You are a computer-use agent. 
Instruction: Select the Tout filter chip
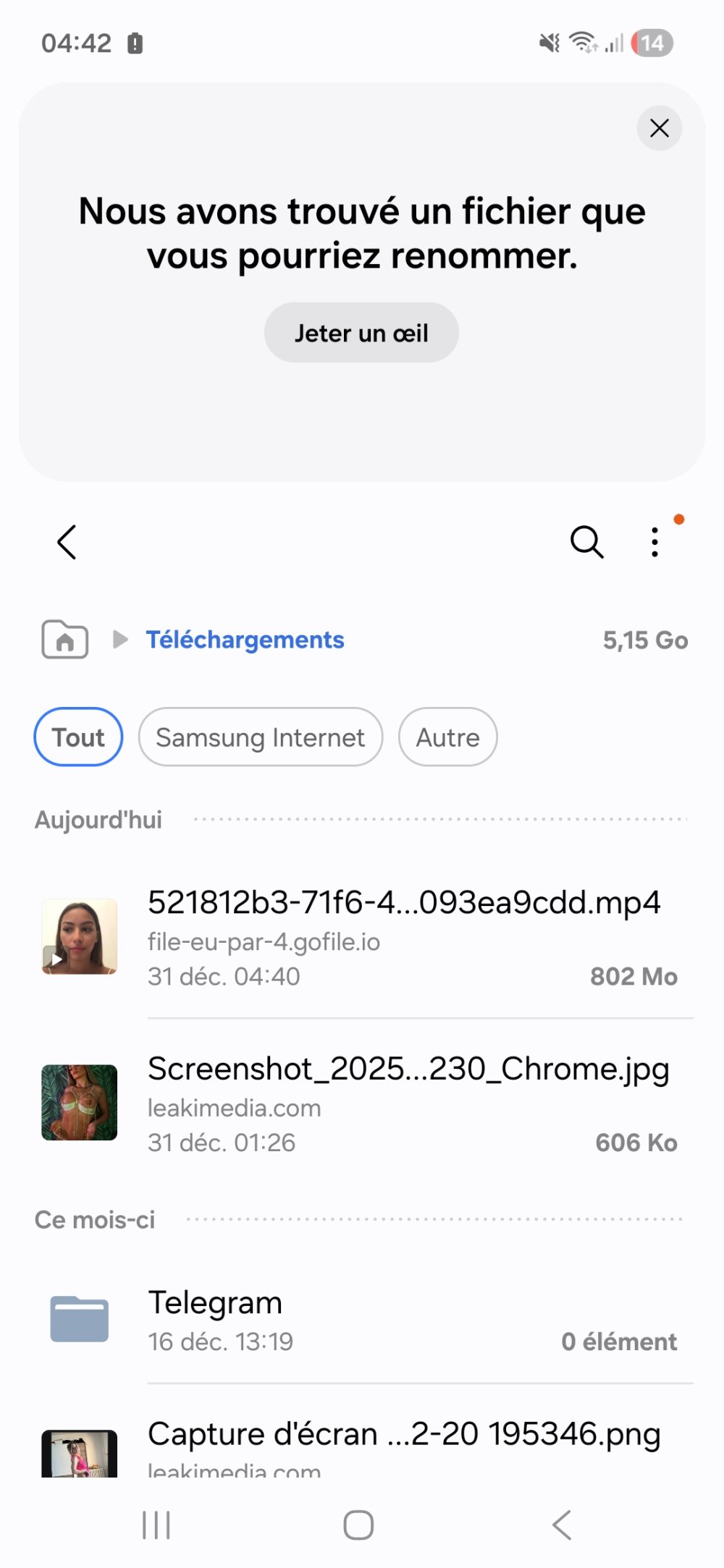click(77, 737)
